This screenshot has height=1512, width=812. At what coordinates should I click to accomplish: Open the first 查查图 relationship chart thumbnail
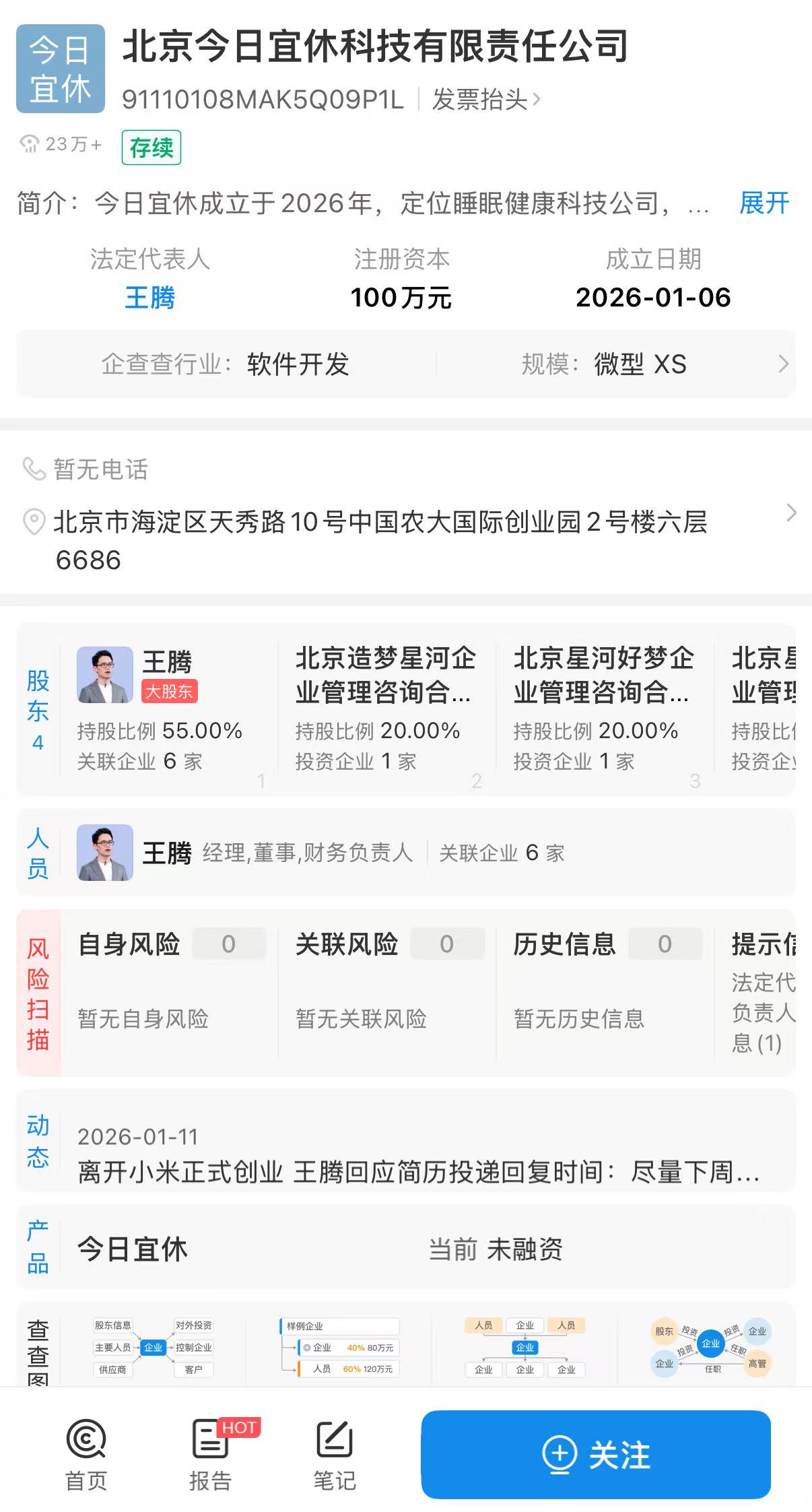click(154, 1347)
